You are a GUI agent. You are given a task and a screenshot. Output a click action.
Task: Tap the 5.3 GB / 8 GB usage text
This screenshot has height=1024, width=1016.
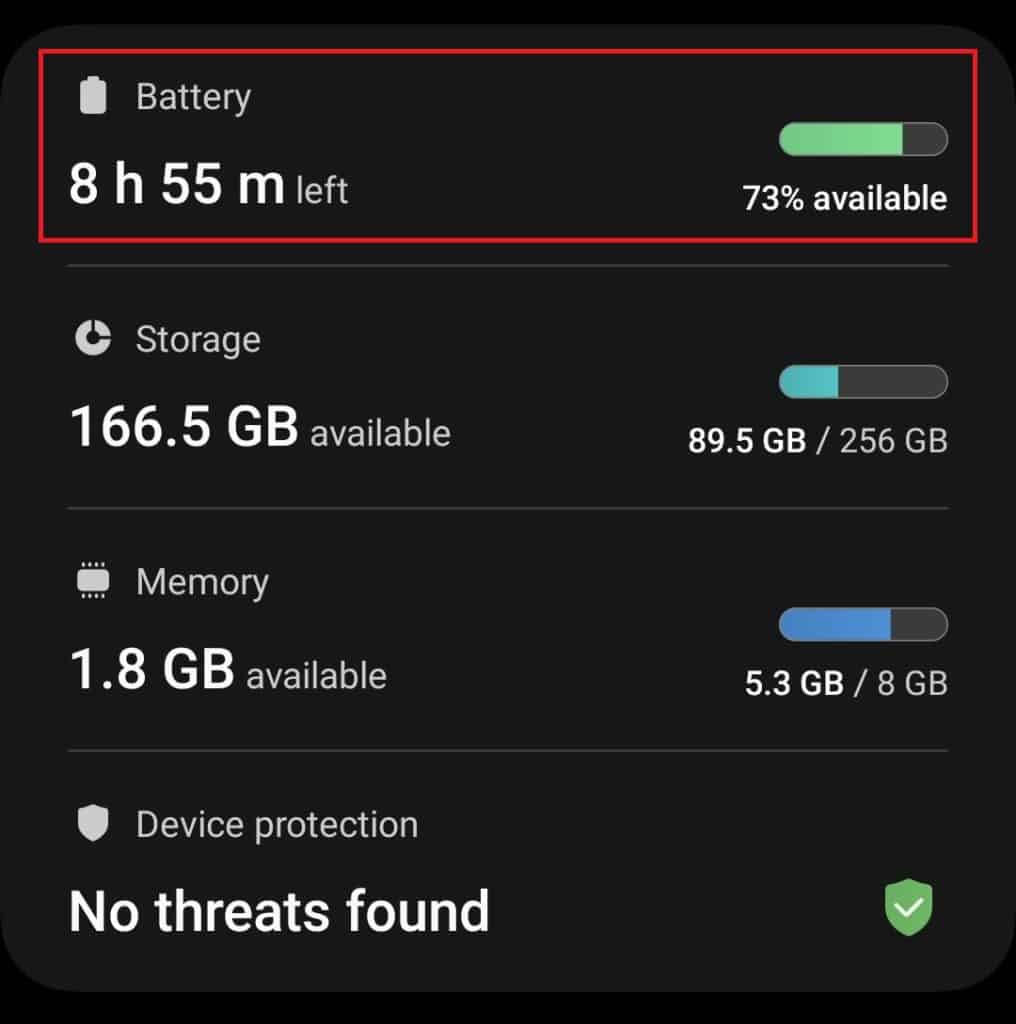point(843,683)
